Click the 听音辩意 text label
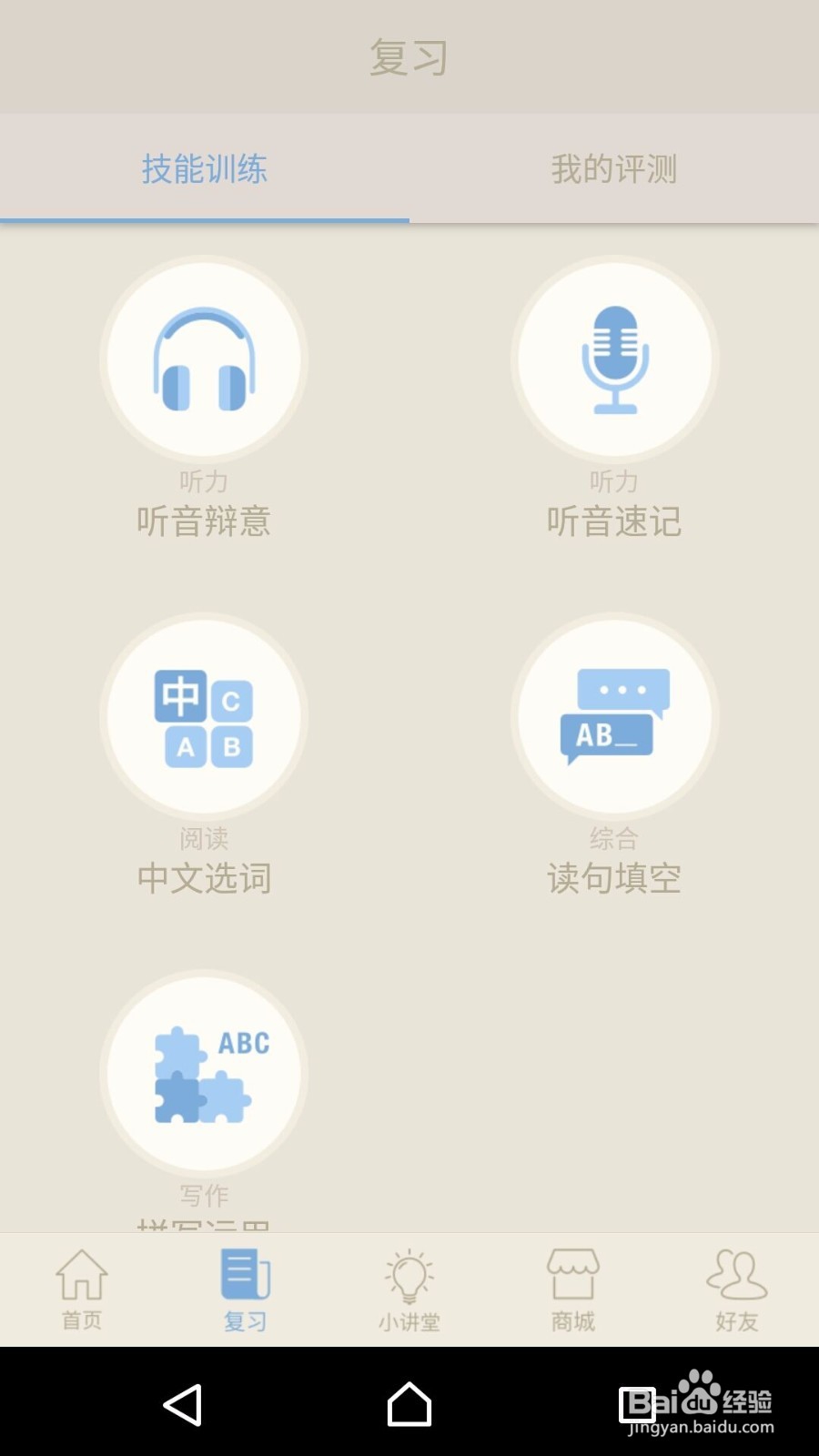The height and width of the screenshot is (1456, 819). coord(203,522)
